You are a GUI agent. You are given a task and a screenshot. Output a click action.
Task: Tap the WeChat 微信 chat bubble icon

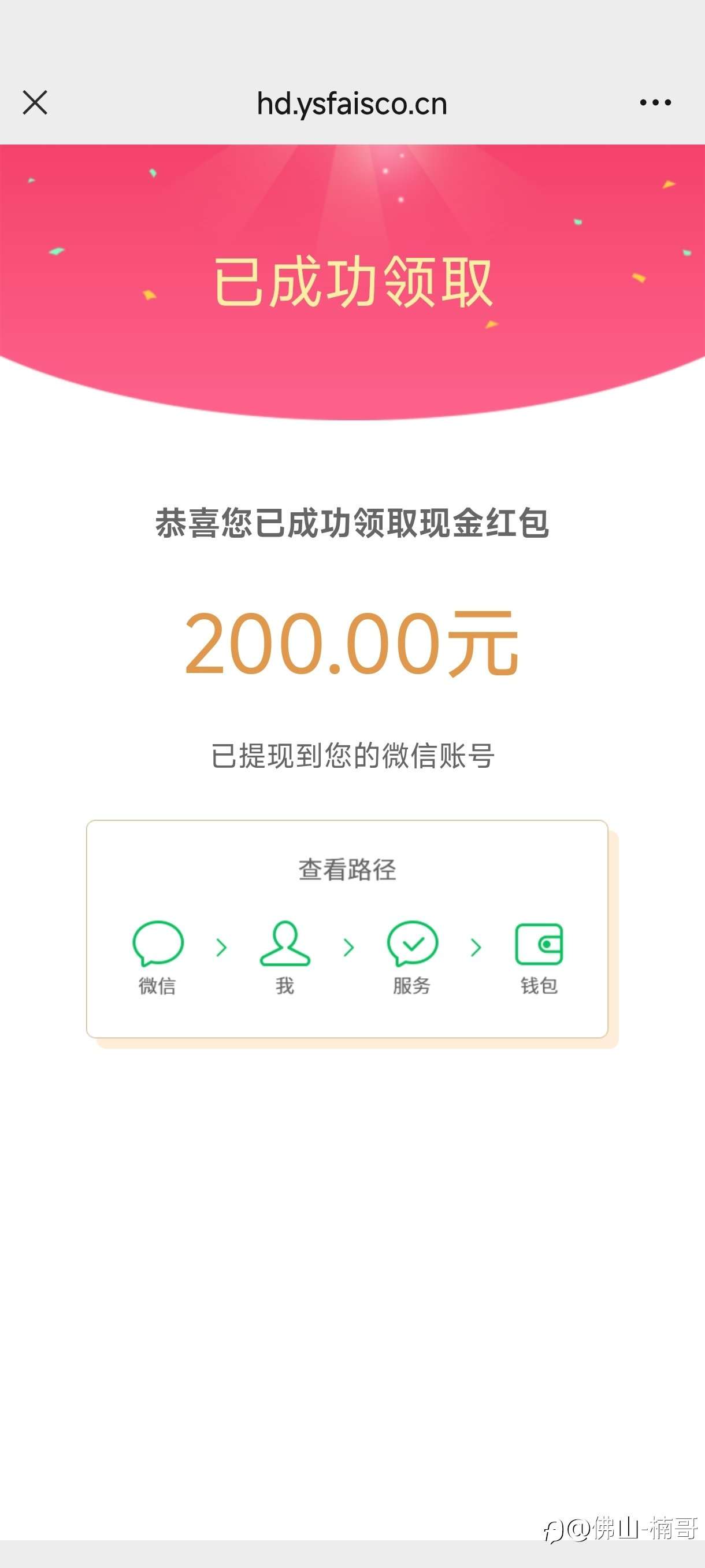pyautogui.click(x=157, y=944)
